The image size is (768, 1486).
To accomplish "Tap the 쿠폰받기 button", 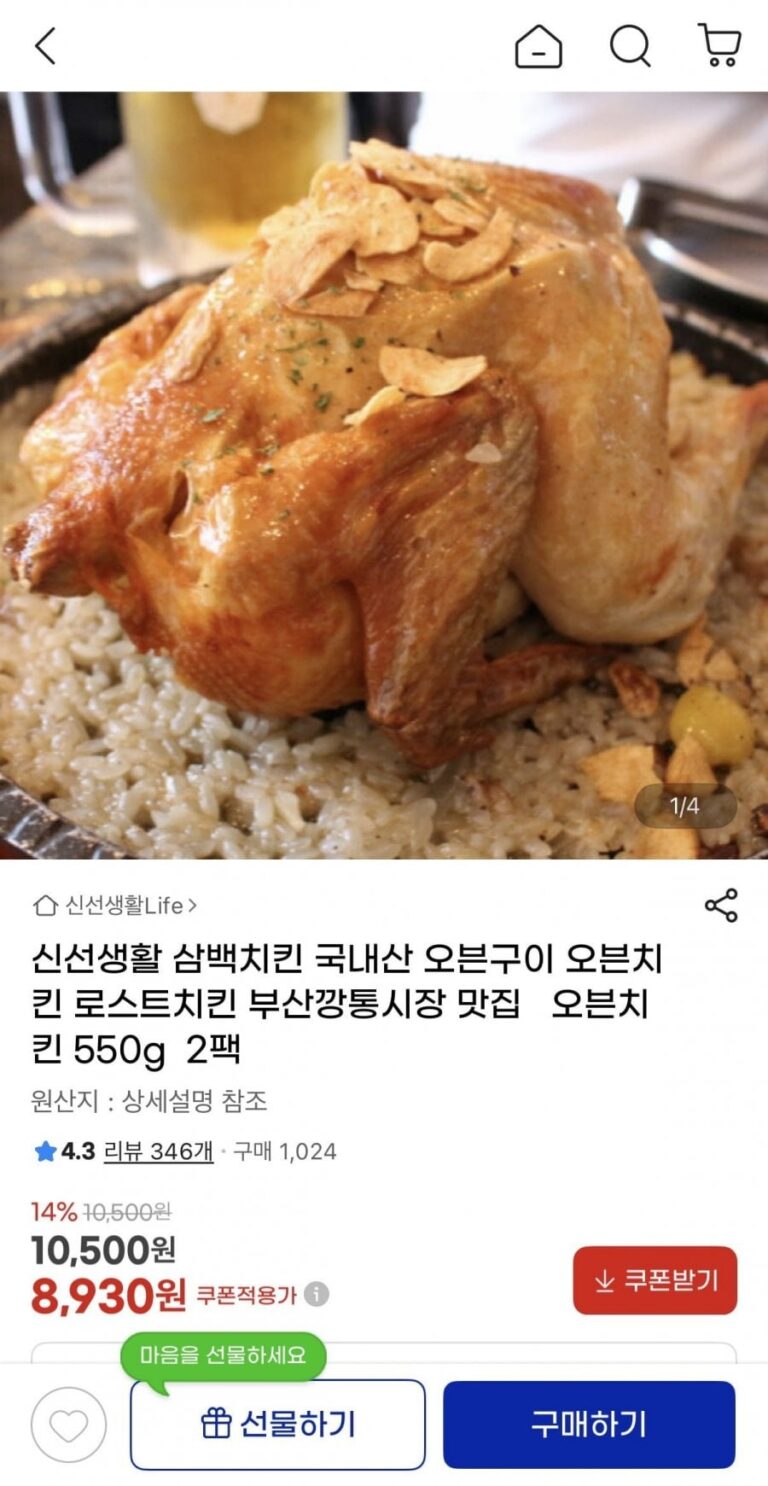I will tap(655, 1280).
